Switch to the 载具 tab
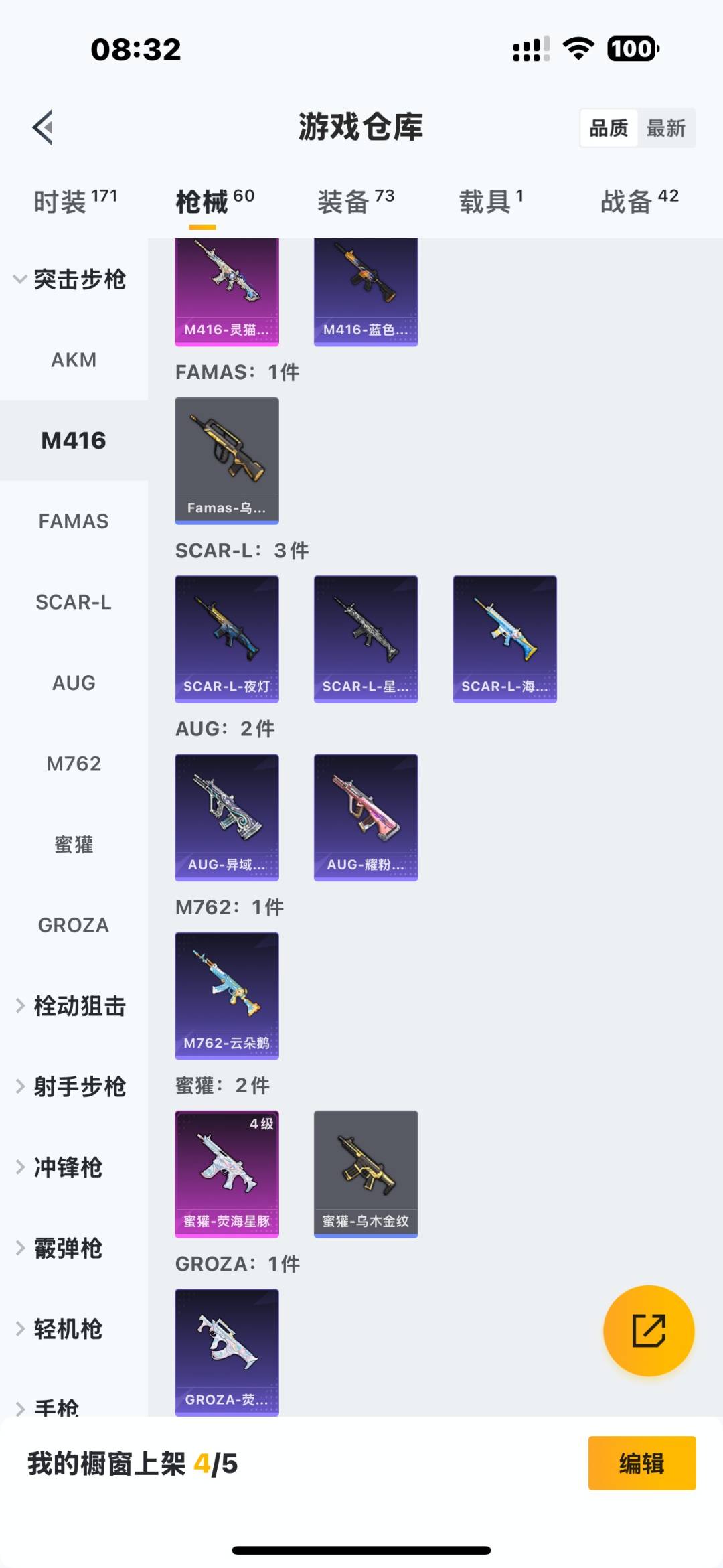 tap(491, 201)
